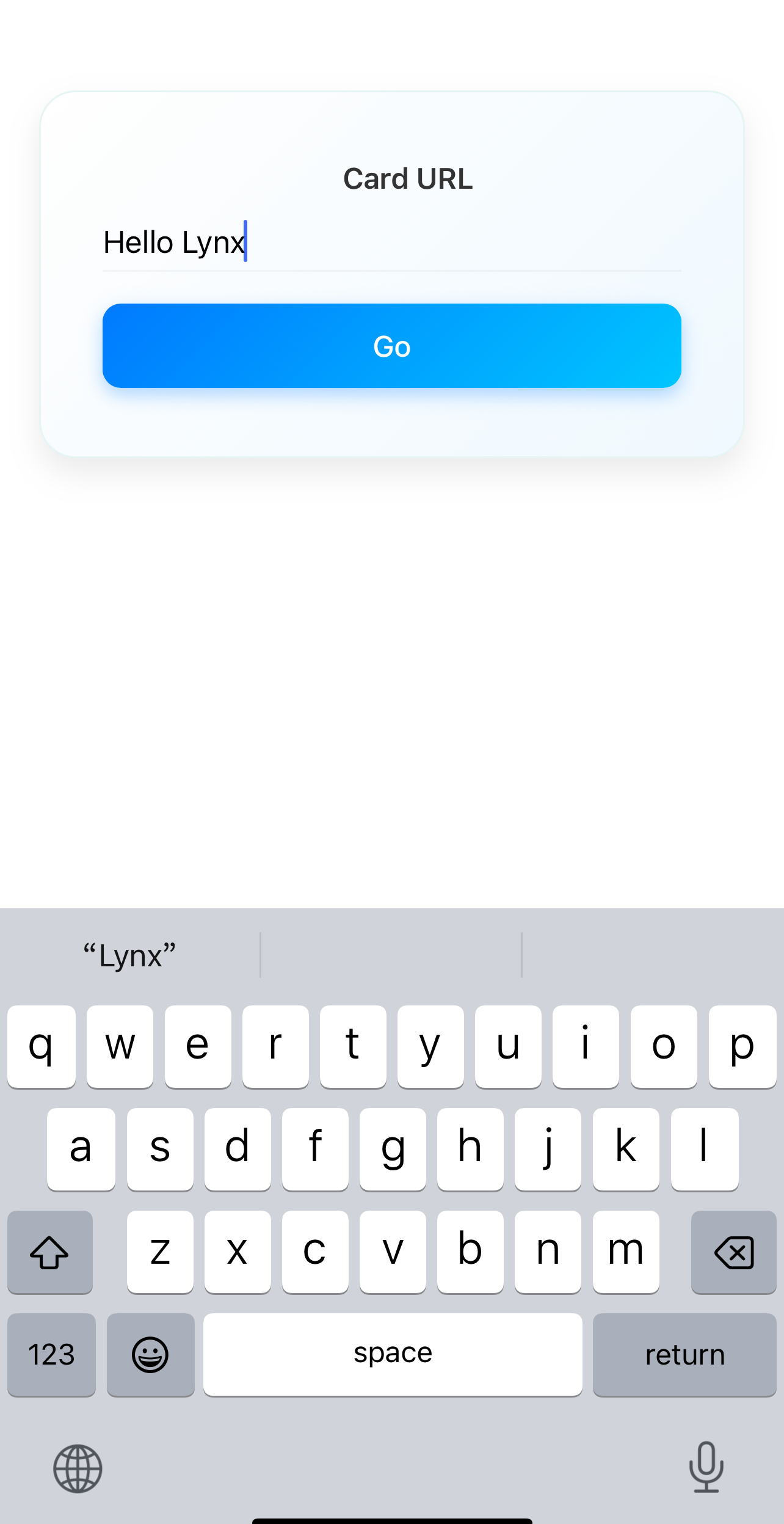This screenshot has width=784, height=1524.
Task: Accept the "Lynx" keyboard suggestion
Action: point(129,955)
